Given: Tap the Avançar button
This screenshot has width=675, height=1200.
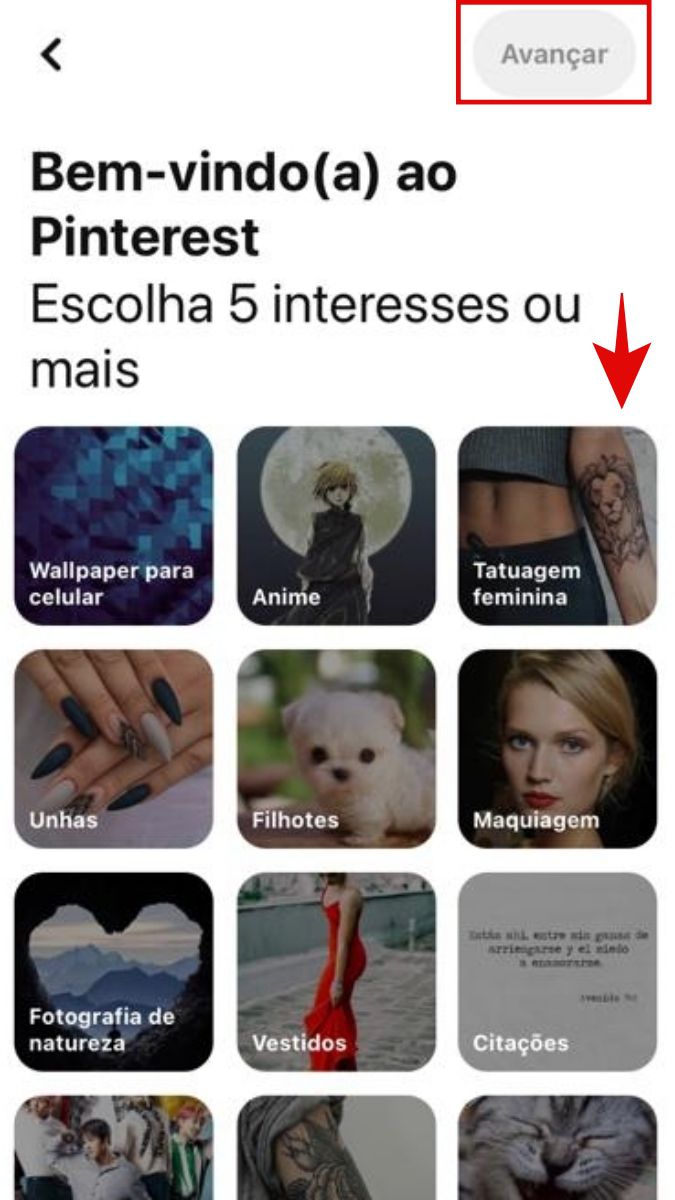Looking at the screenshot, I should 554,54.
